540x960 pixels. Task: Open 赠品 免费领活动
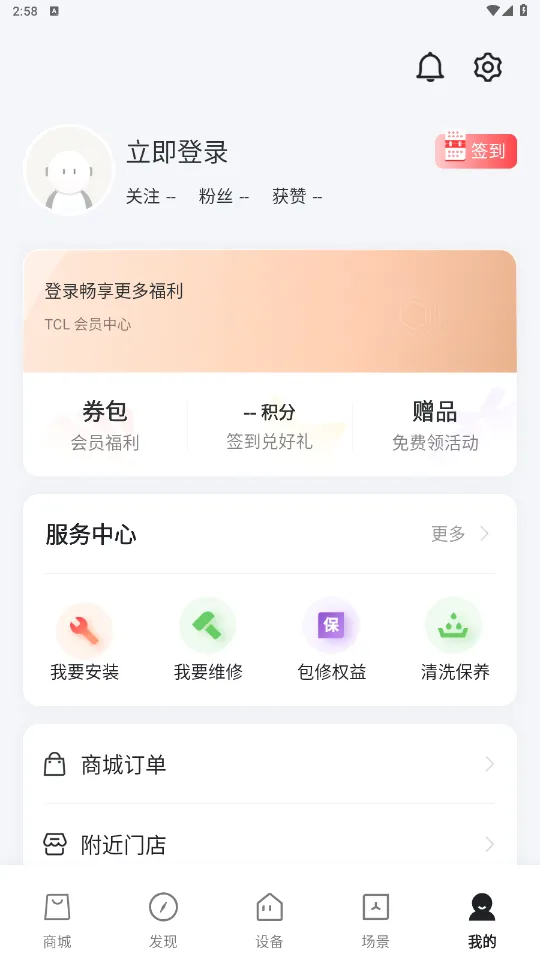click(x=435, y=426)
